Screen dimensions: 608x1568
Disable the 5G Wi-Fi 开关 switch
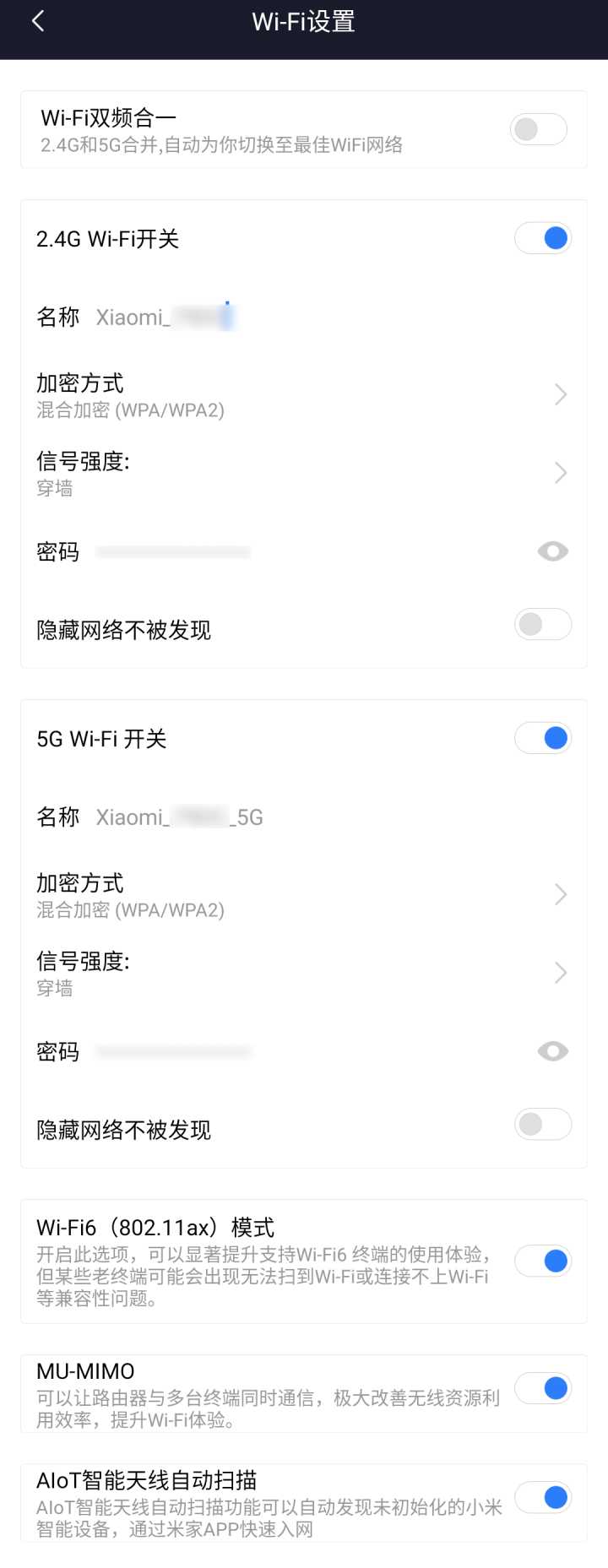pyautogui.click(x=543, y=737)
